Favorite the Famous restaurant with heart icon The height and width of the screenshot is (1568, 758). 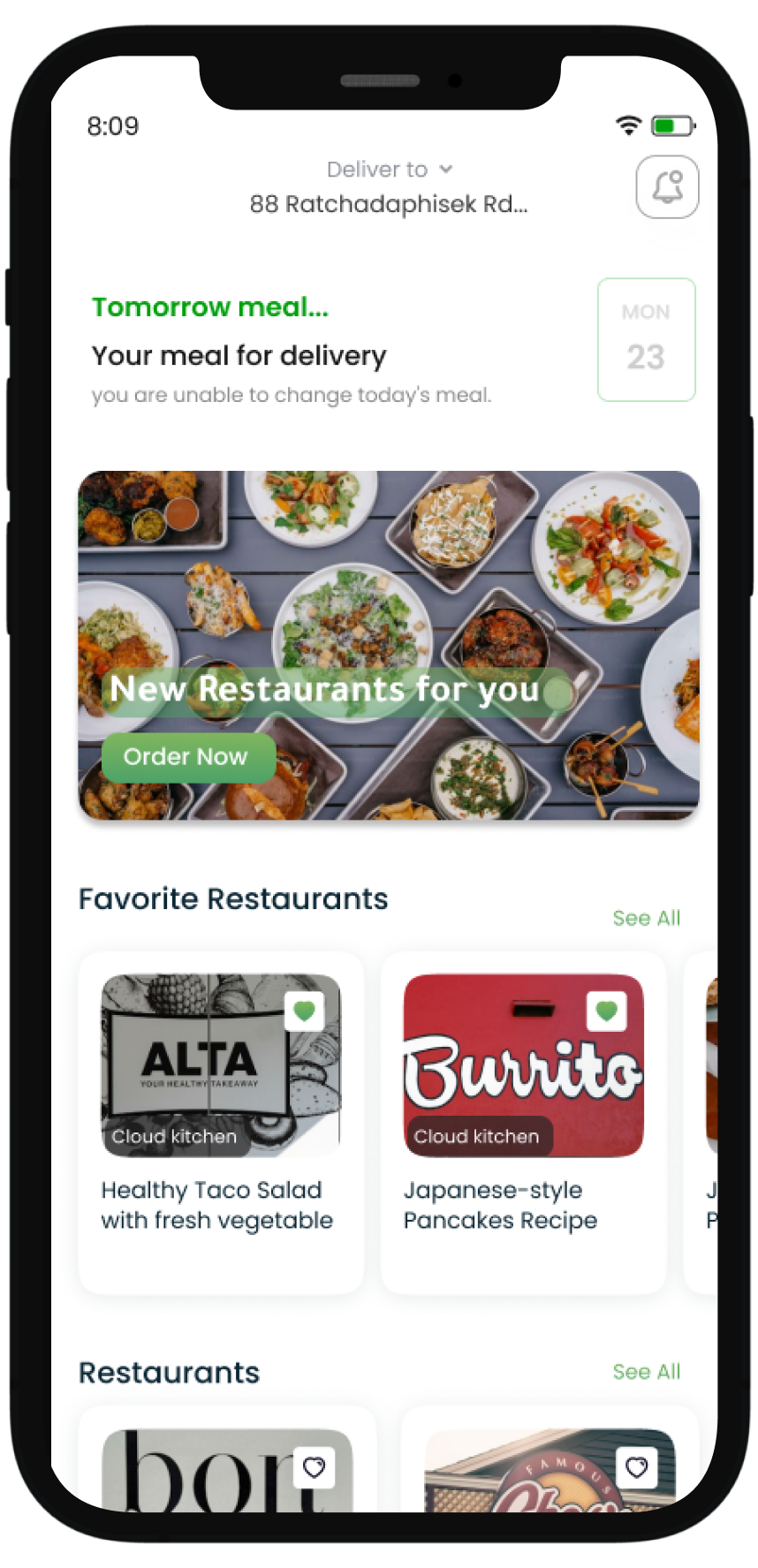[x=636, y=1468]
